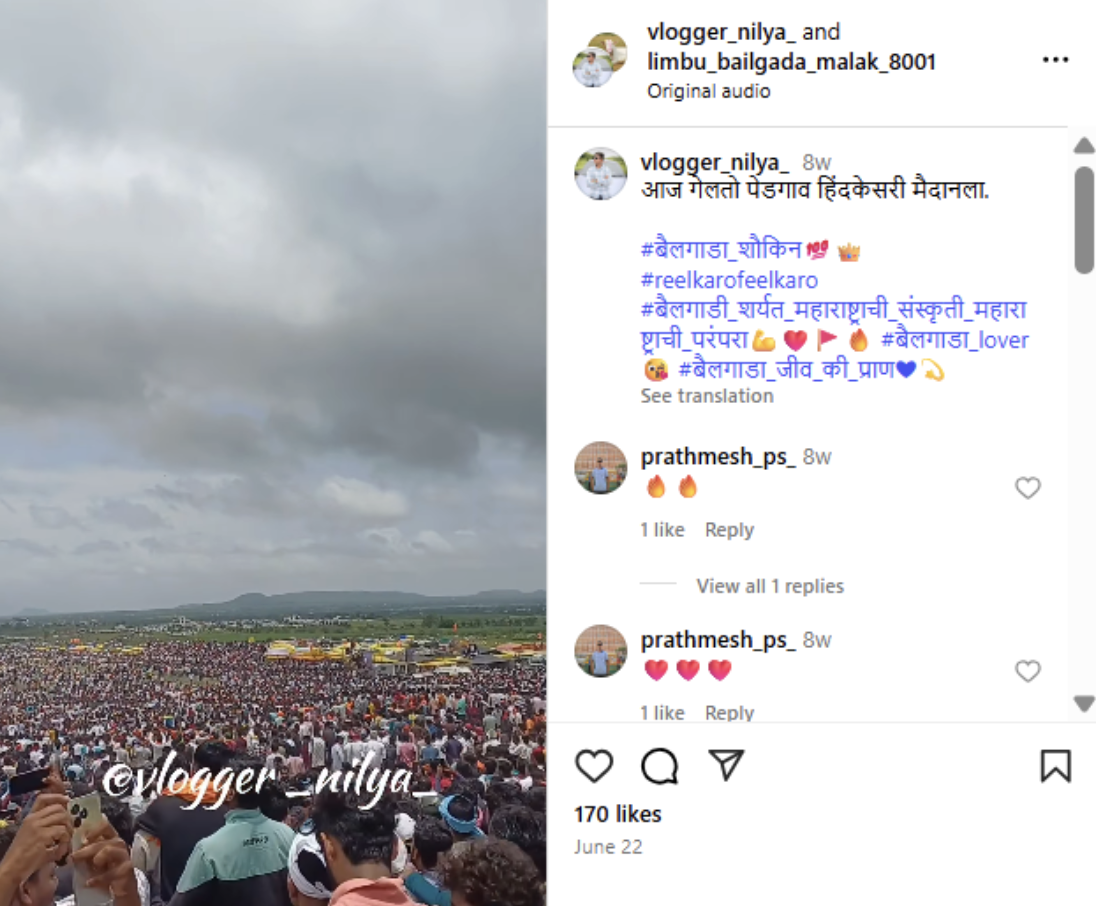Open the #reelkarofeelkaro hashtag
This screenshot has width=1096, height=906.
tap(729, 280)
